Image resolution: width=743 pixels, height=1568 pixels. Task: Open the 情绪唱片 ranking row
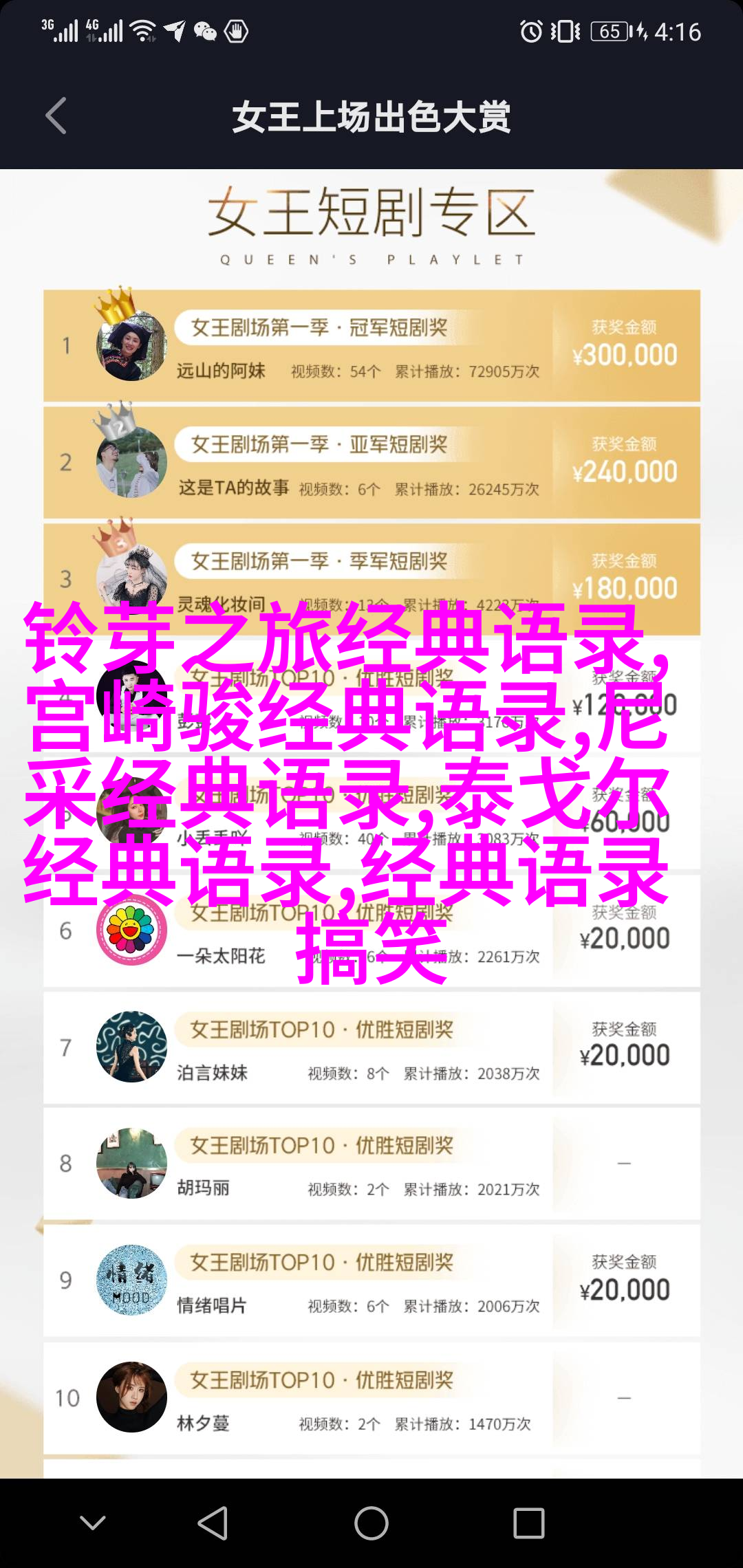[371, 1281]
